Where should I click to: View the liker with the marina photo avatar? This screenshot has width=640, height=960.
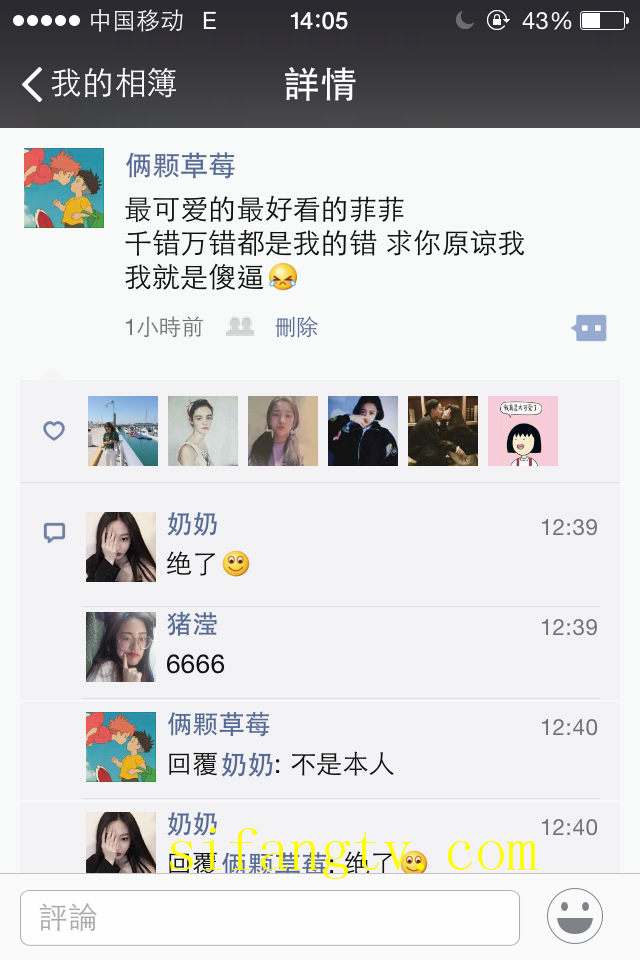click(123, 431)
